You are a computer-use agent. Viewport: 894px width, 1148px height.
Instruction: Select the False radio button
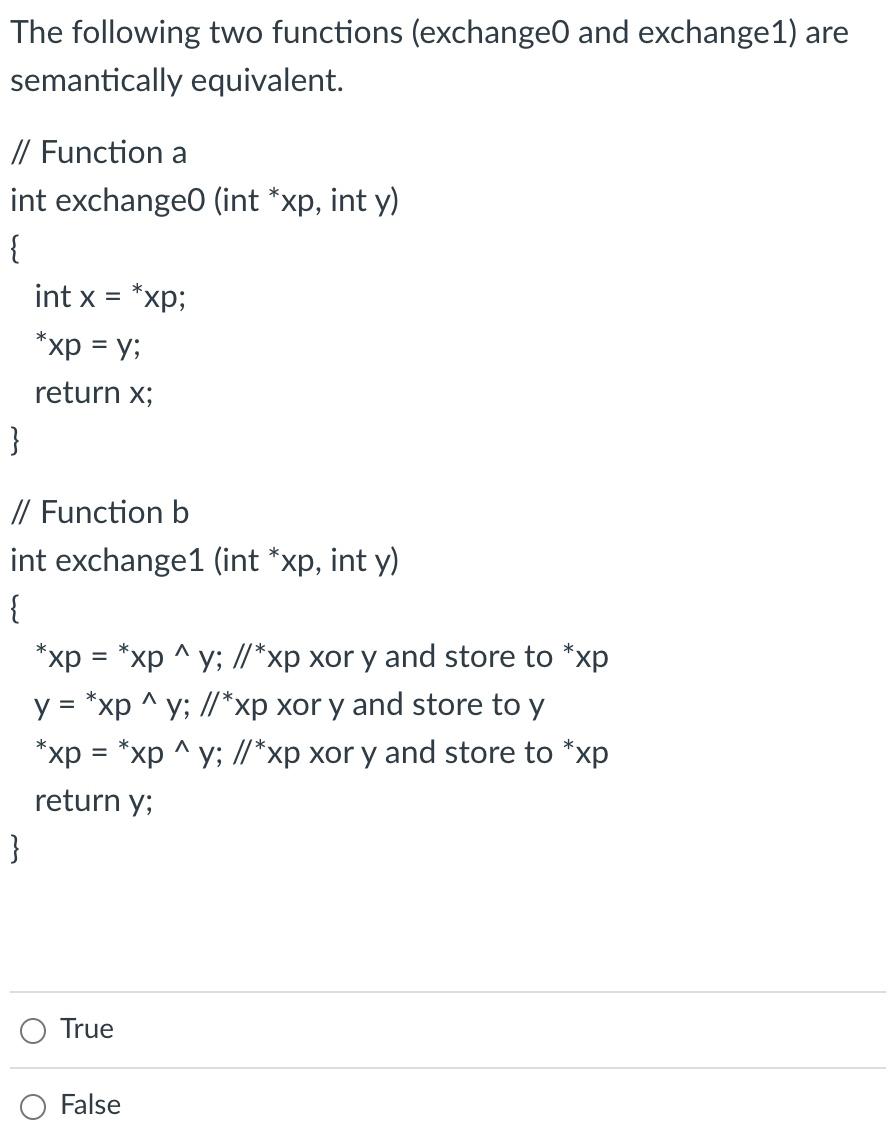32,1106
